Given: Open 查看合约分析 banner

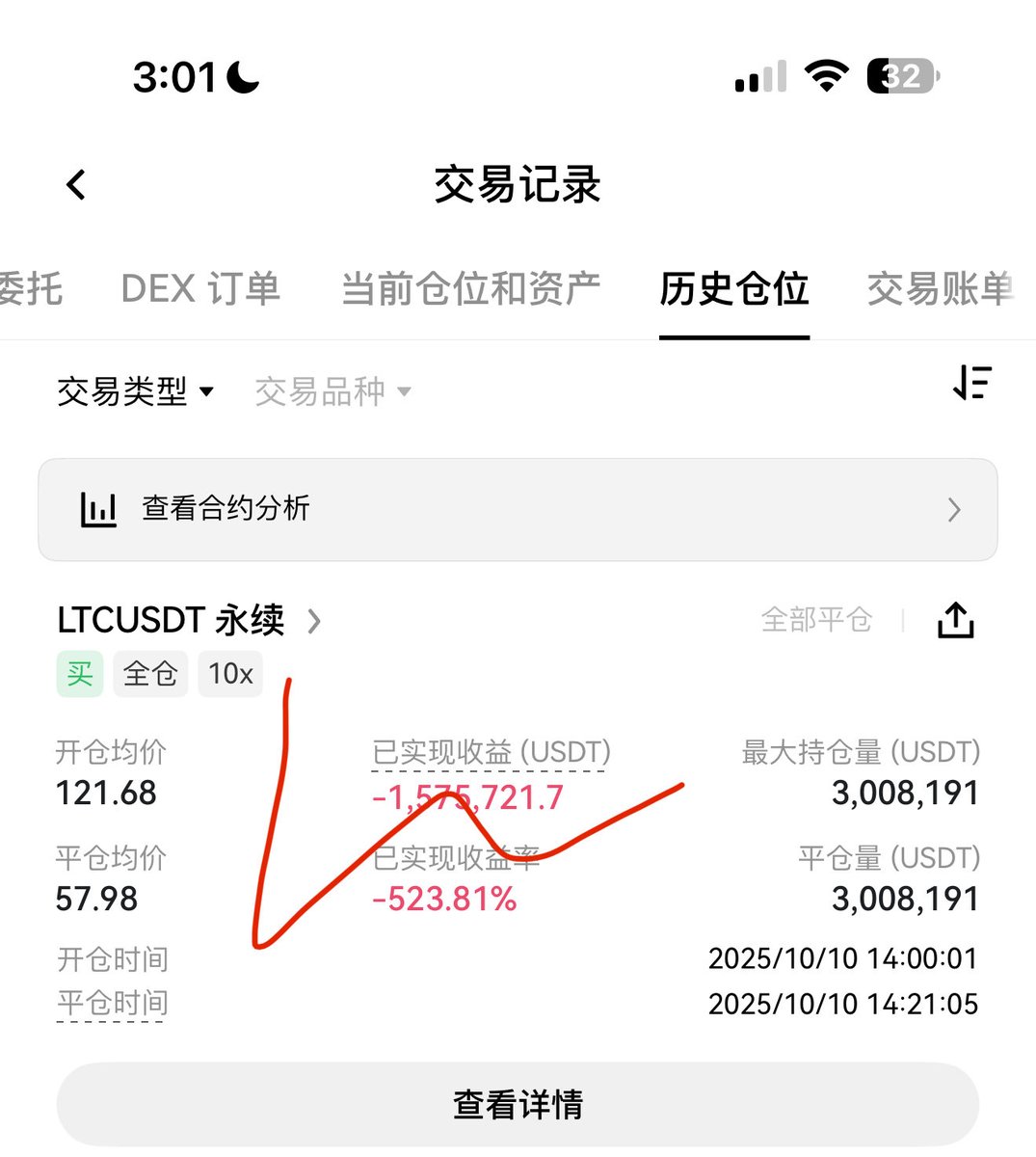Looking at the screenshot, I should (x=518, y=509).
